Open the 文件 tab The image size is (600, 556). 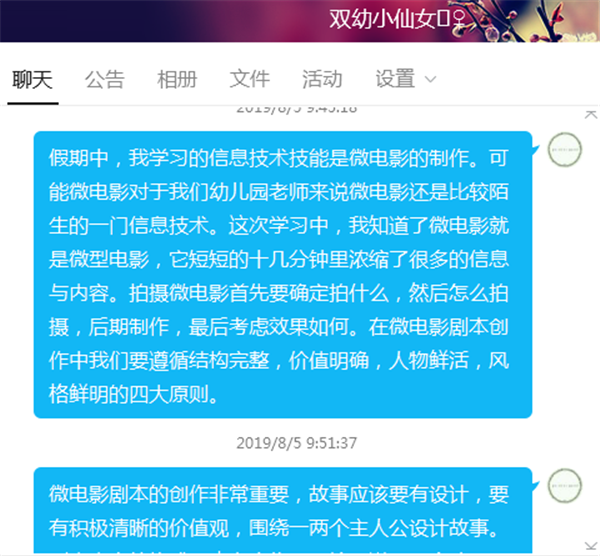(249, 79)
